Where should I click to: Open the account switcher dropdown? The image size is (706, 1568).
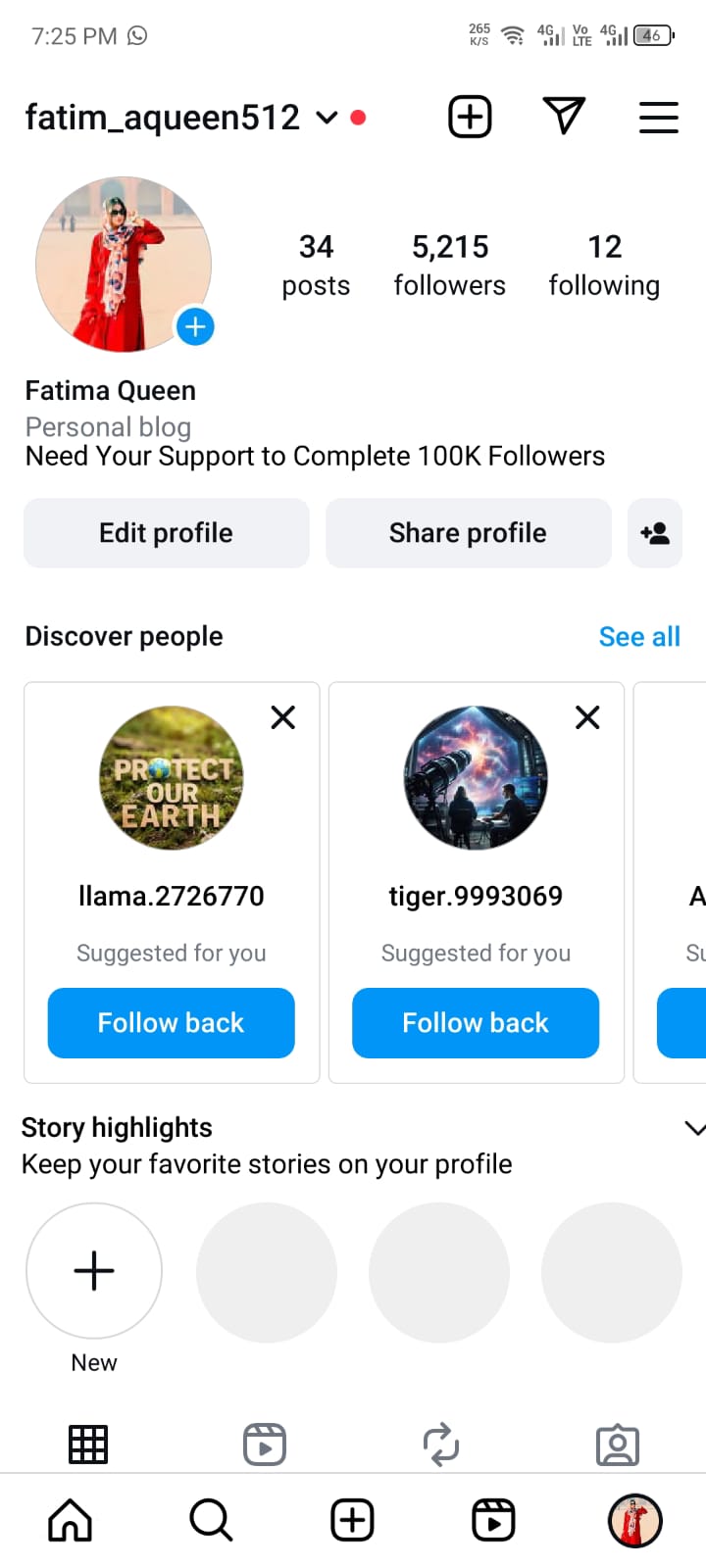327,119
